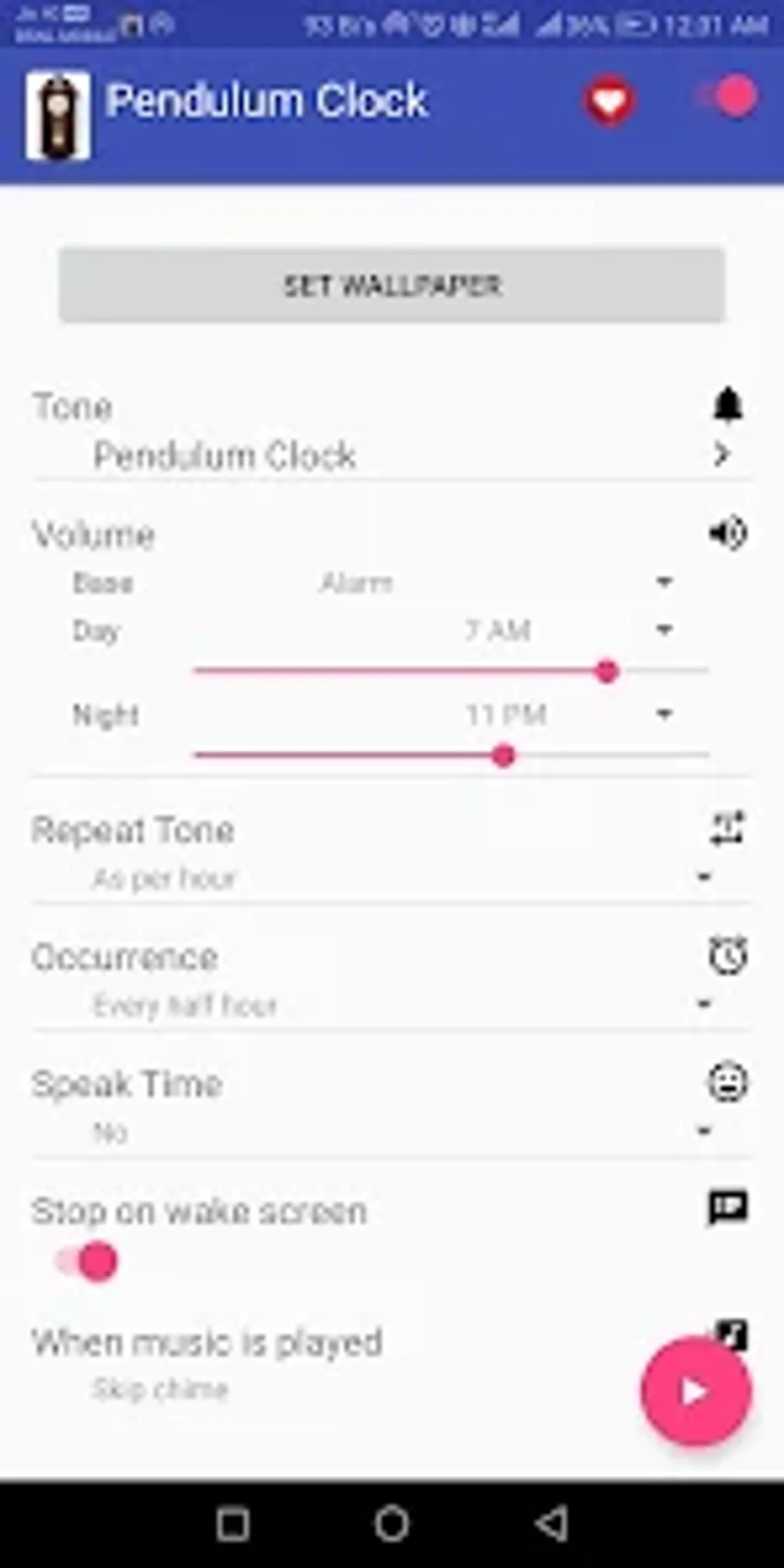This screenshot has width=784, height=1568.
Task: Tap the alarm clock icon beside Occurrence
Action: 729,955
